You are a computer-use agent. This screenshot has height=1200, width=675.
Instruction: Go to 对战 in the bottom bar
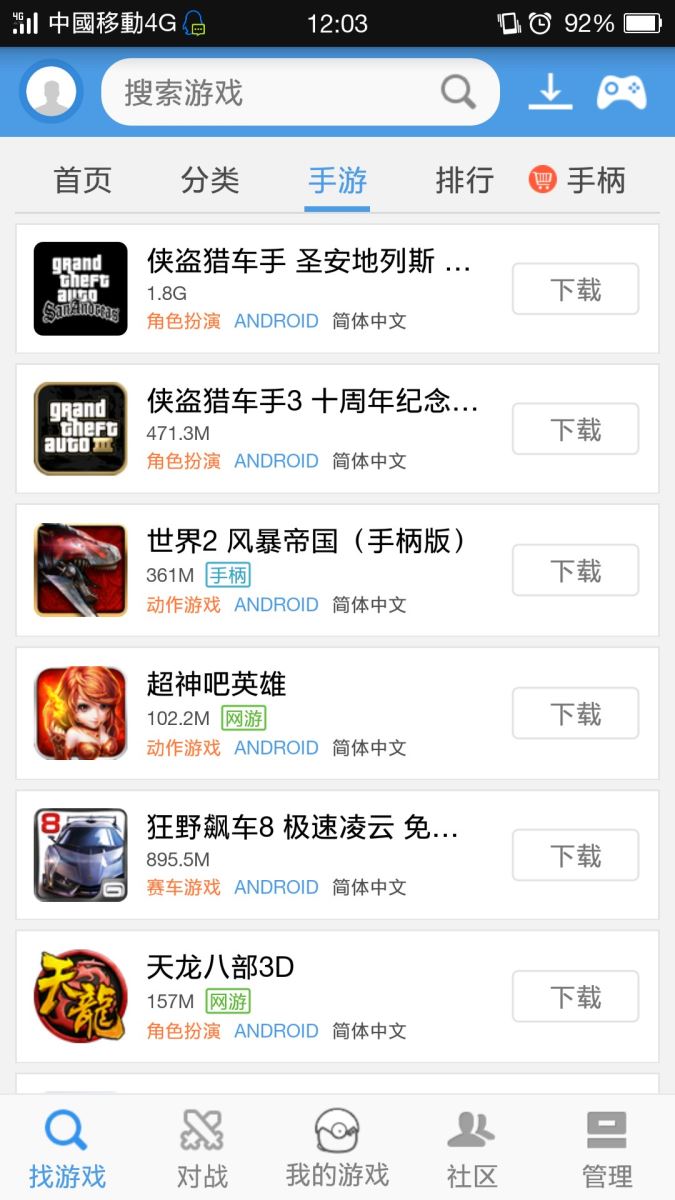tap(202, 1148)
